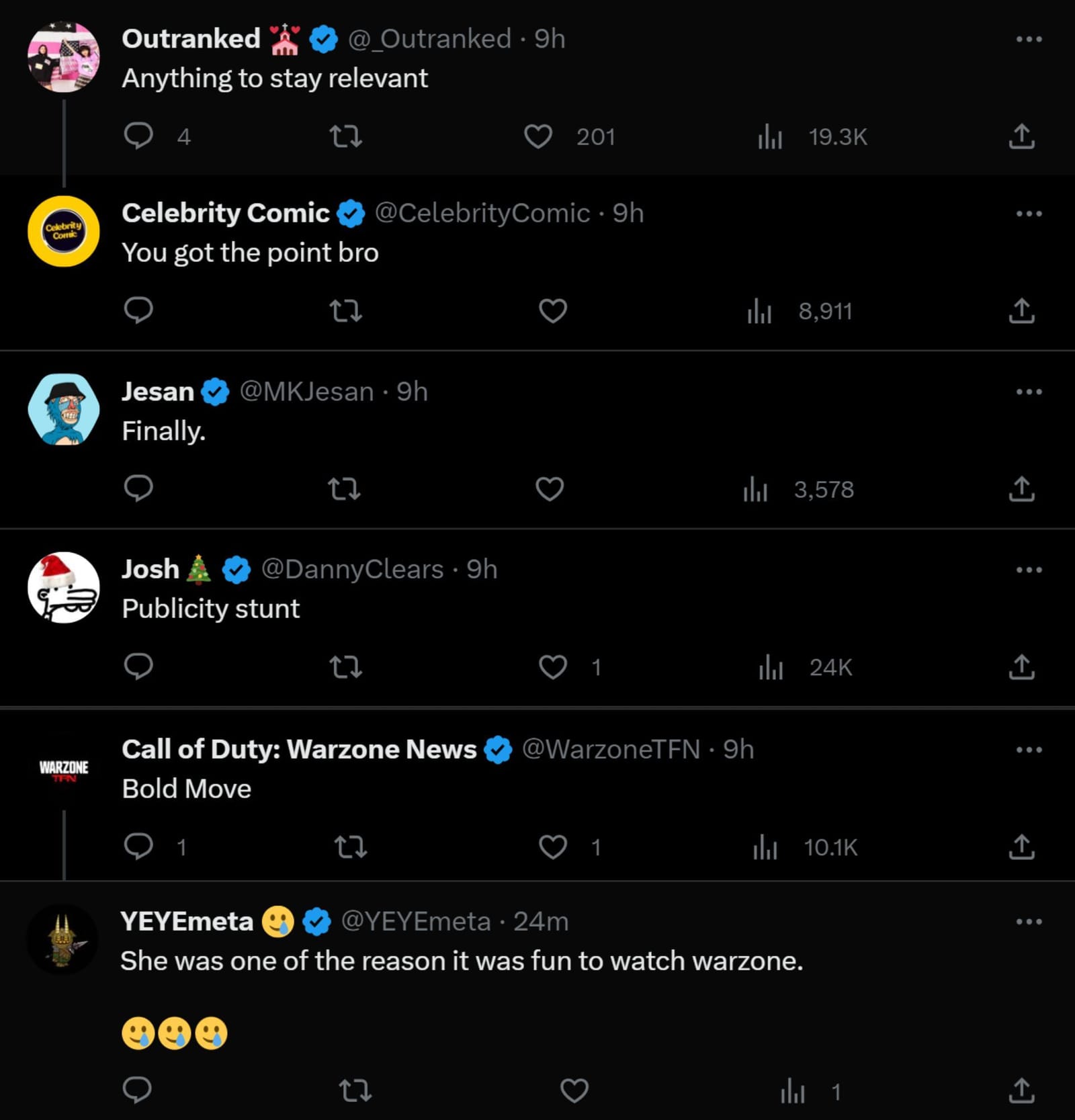
Task: Open more options on Outranked's reply
Action: (1029, 39)
